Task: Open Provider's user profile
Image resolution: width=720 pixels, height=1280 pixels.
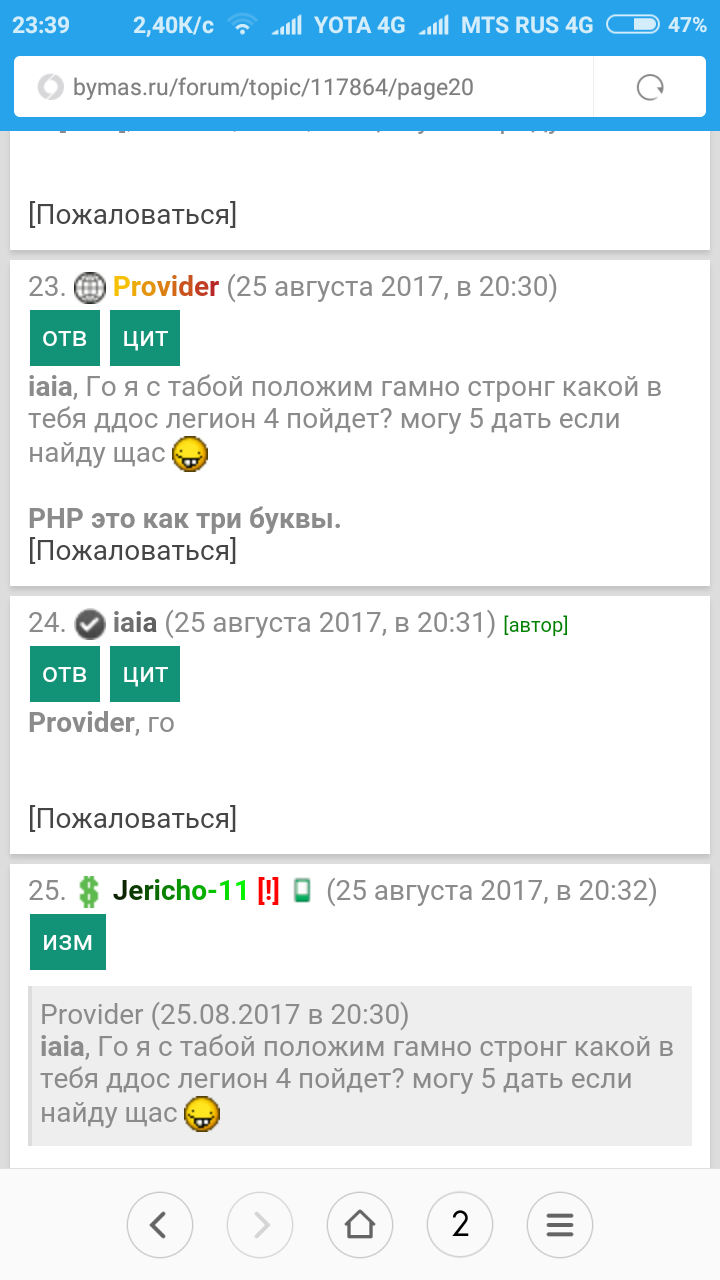Action: (166, 287)
